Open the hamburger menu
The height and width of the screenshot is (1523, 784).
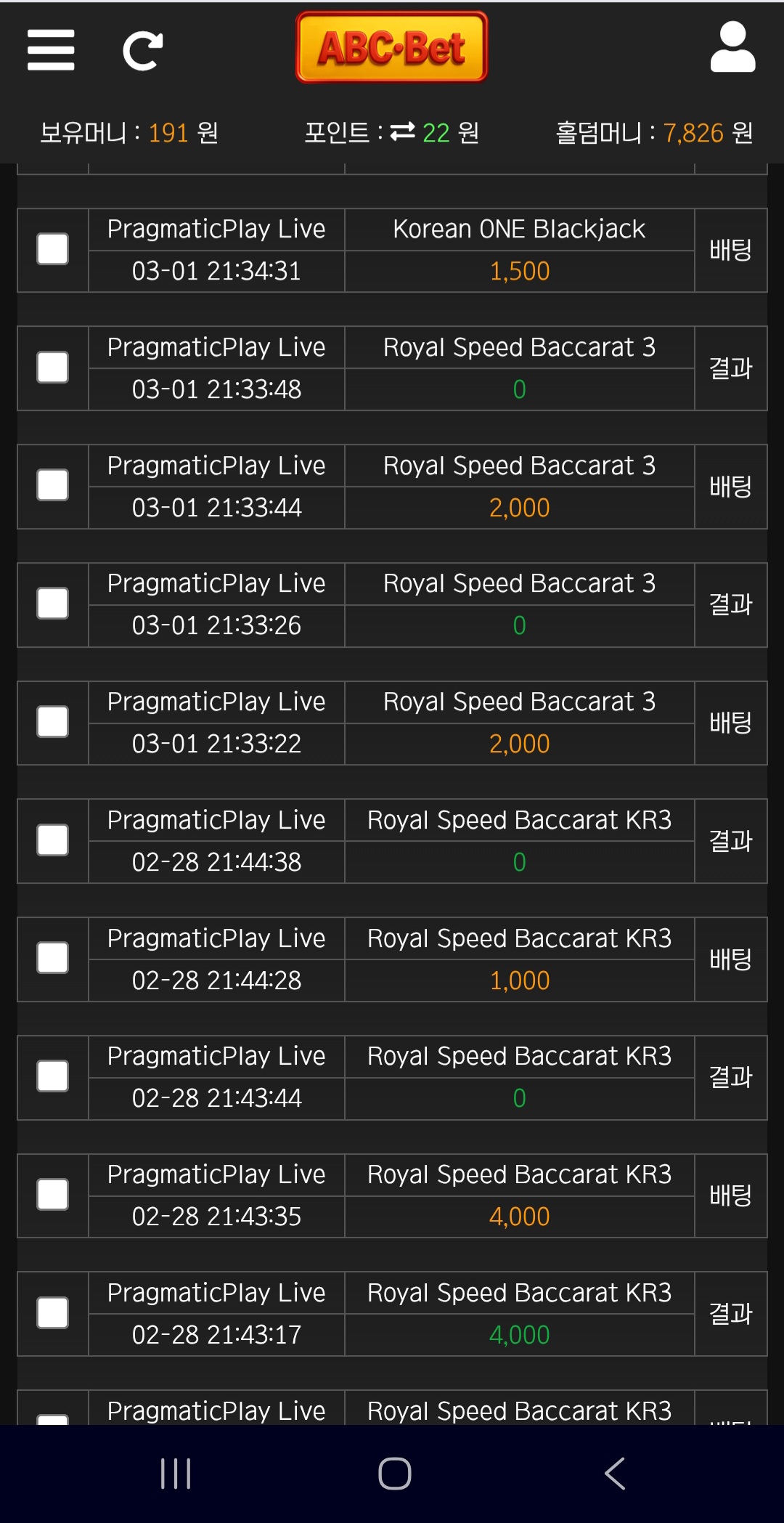pos(51,50)
